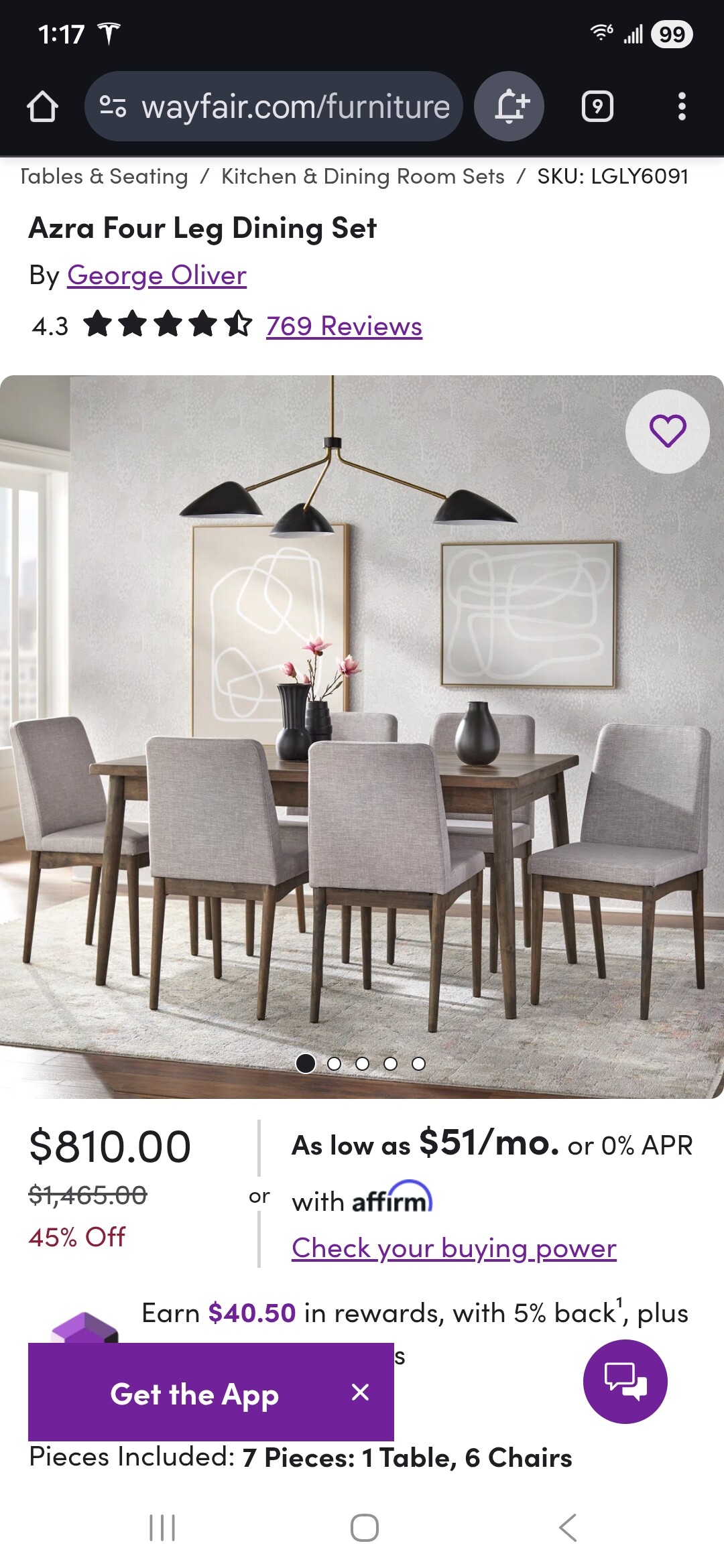The height and width of the screenshot is (1568, 724).
Task: Open the Tables & Seating breadcrumb
Action: 104,176
